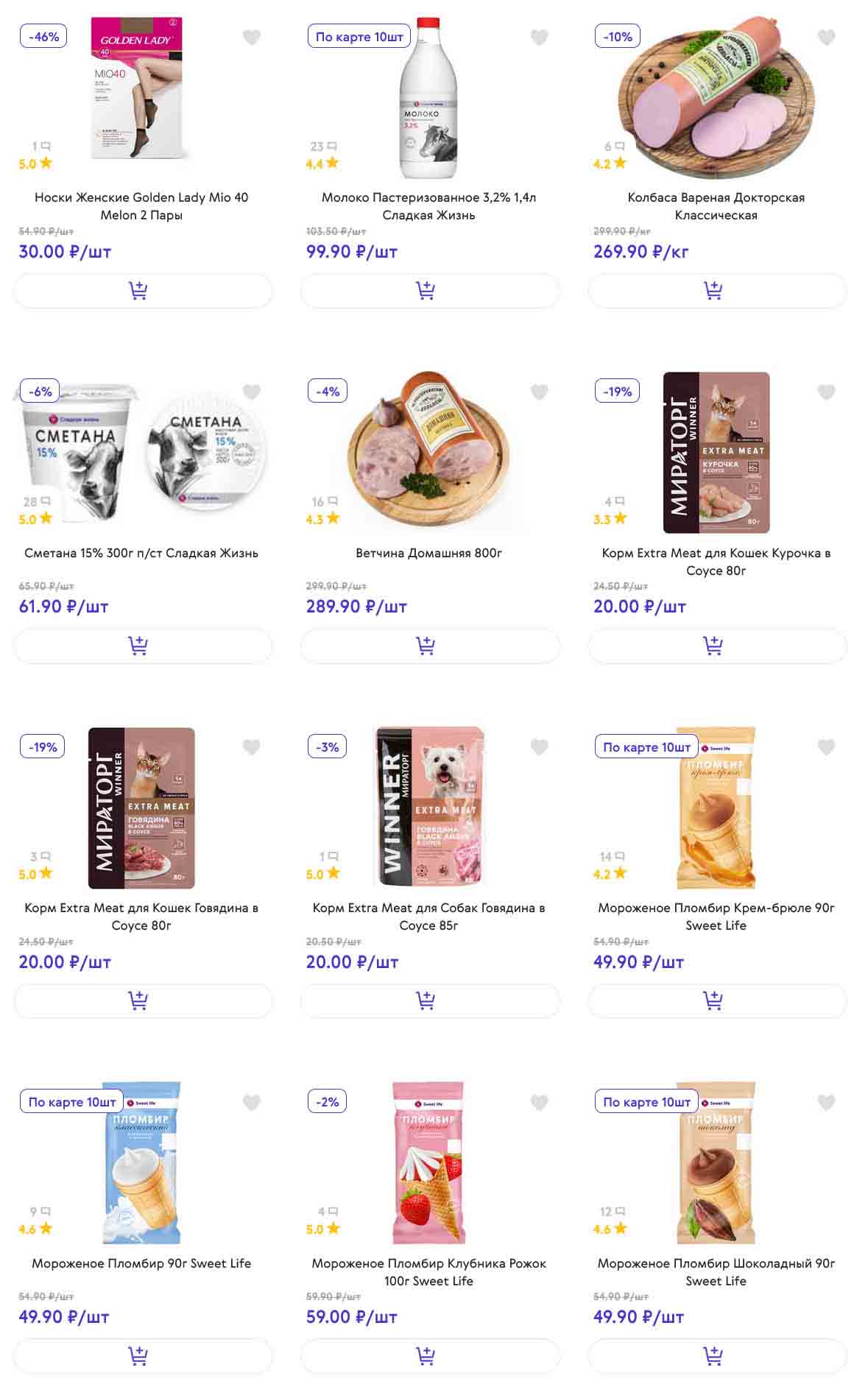Favorite the Ветчина Домашняя 800г item
The height and width of the screenshot is (1384, 868).
tap(539, 392)
